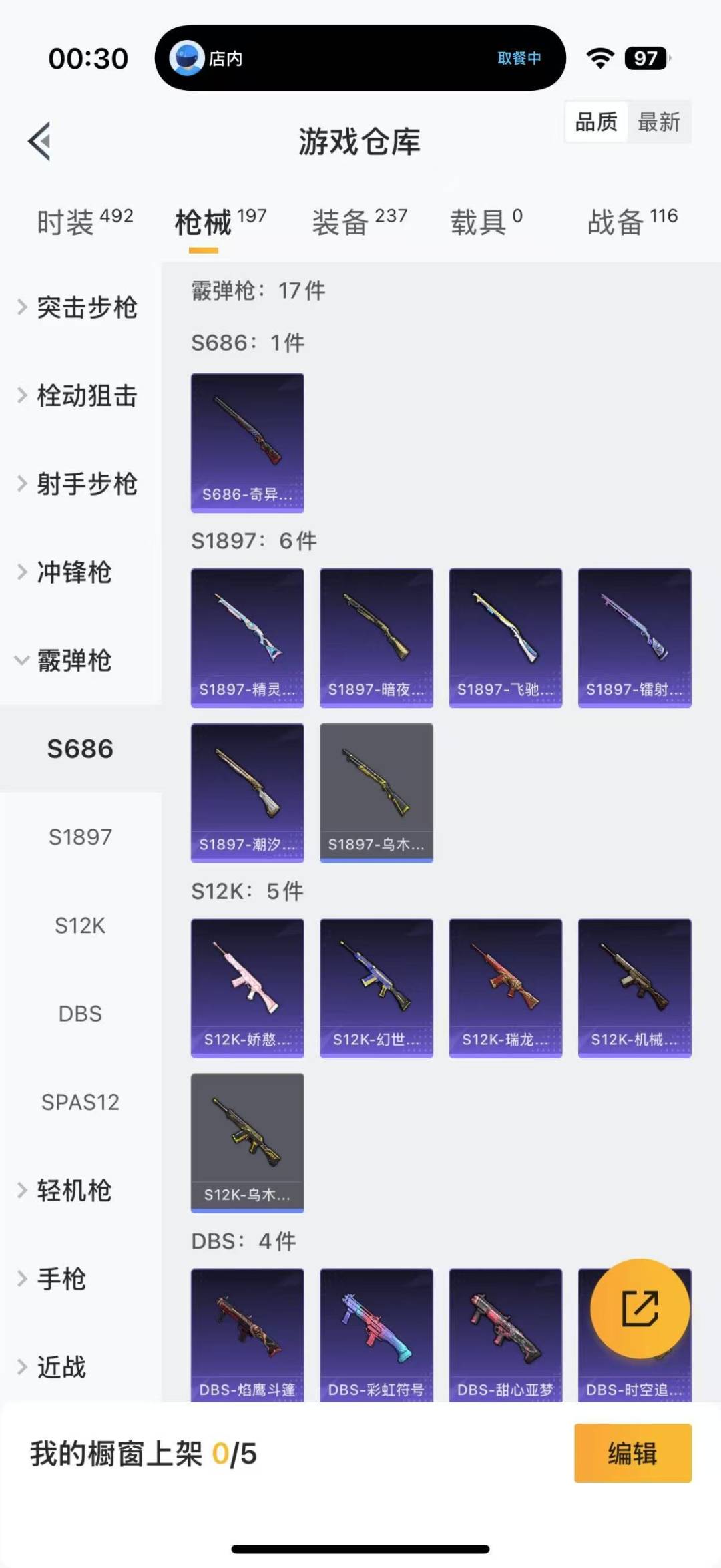The image size is (721, 1568).
Task: Tap the orange floating share button
Action: pyautogui.click(x=640, y=1308)
